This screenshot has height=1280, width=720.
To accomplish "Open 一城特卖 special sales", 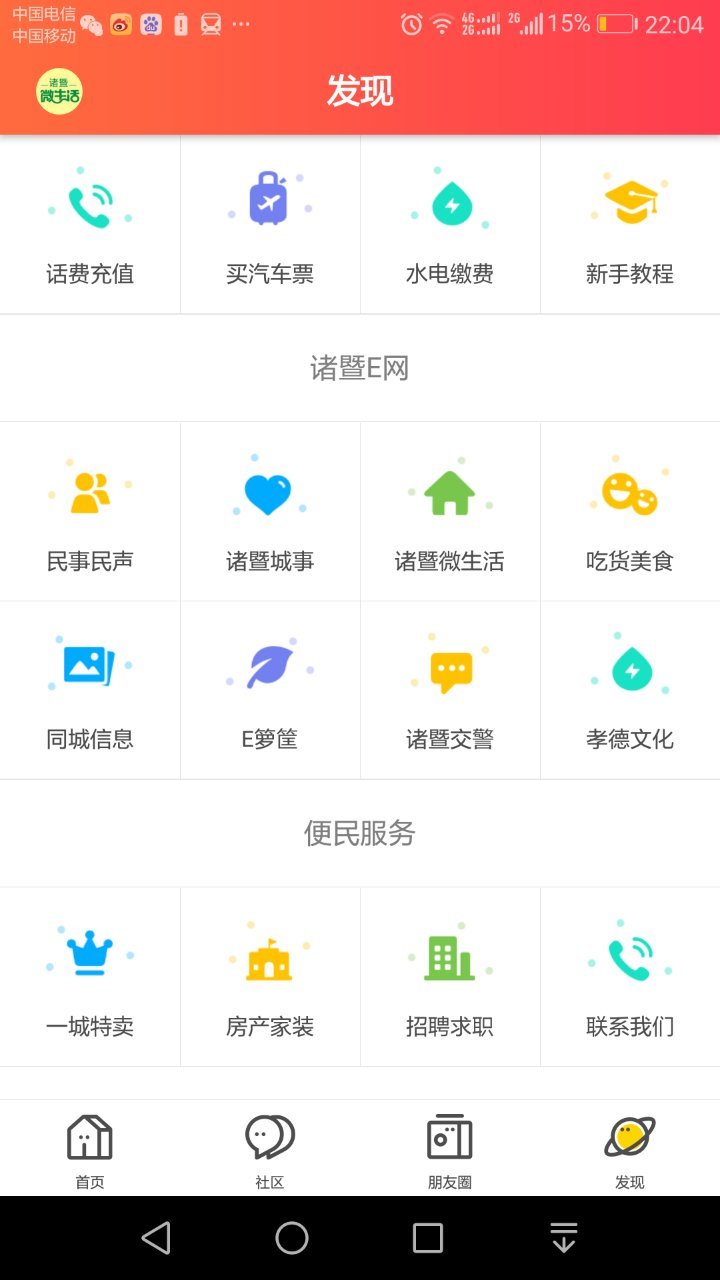I will (x=90, y=977).
